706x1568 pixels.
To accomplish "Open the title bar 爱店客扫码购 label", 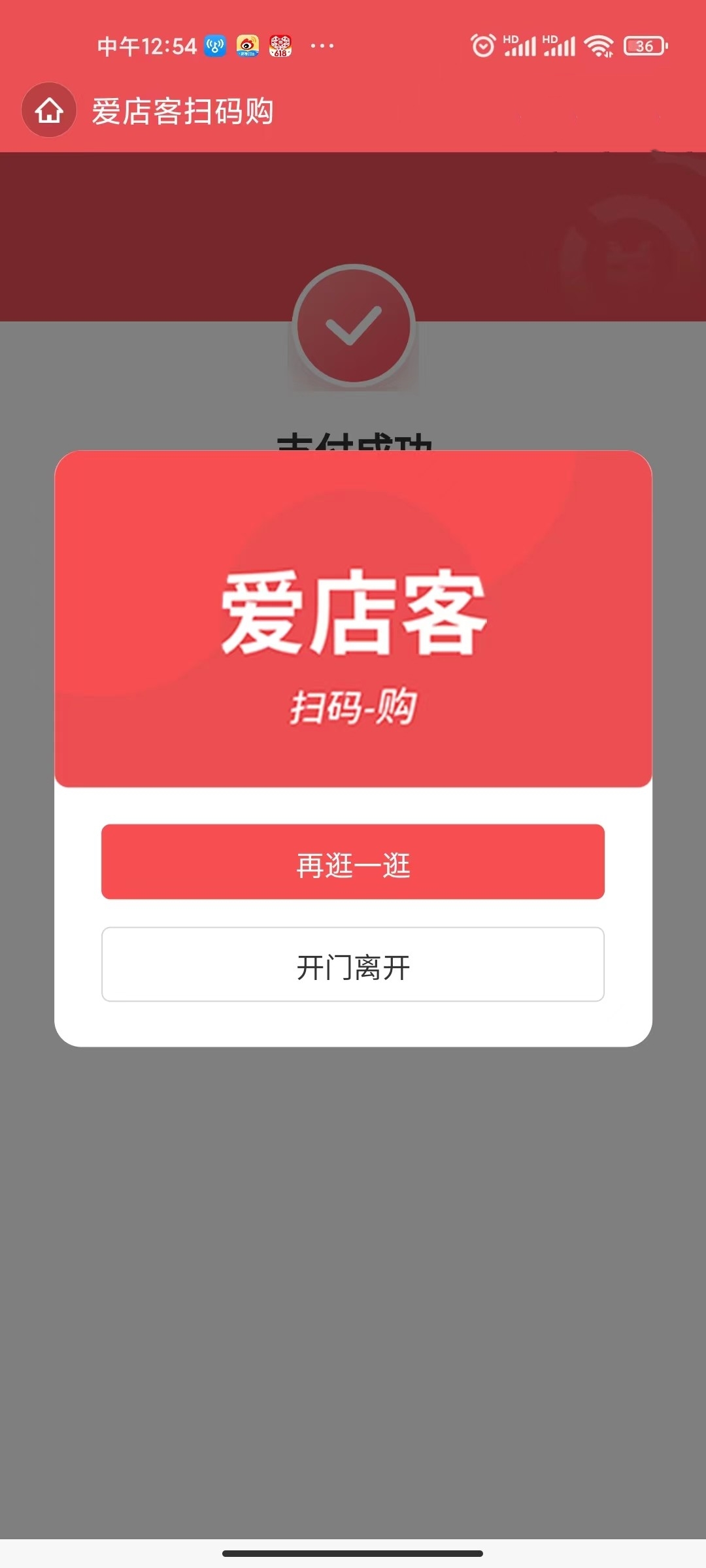I will (183, 111).
